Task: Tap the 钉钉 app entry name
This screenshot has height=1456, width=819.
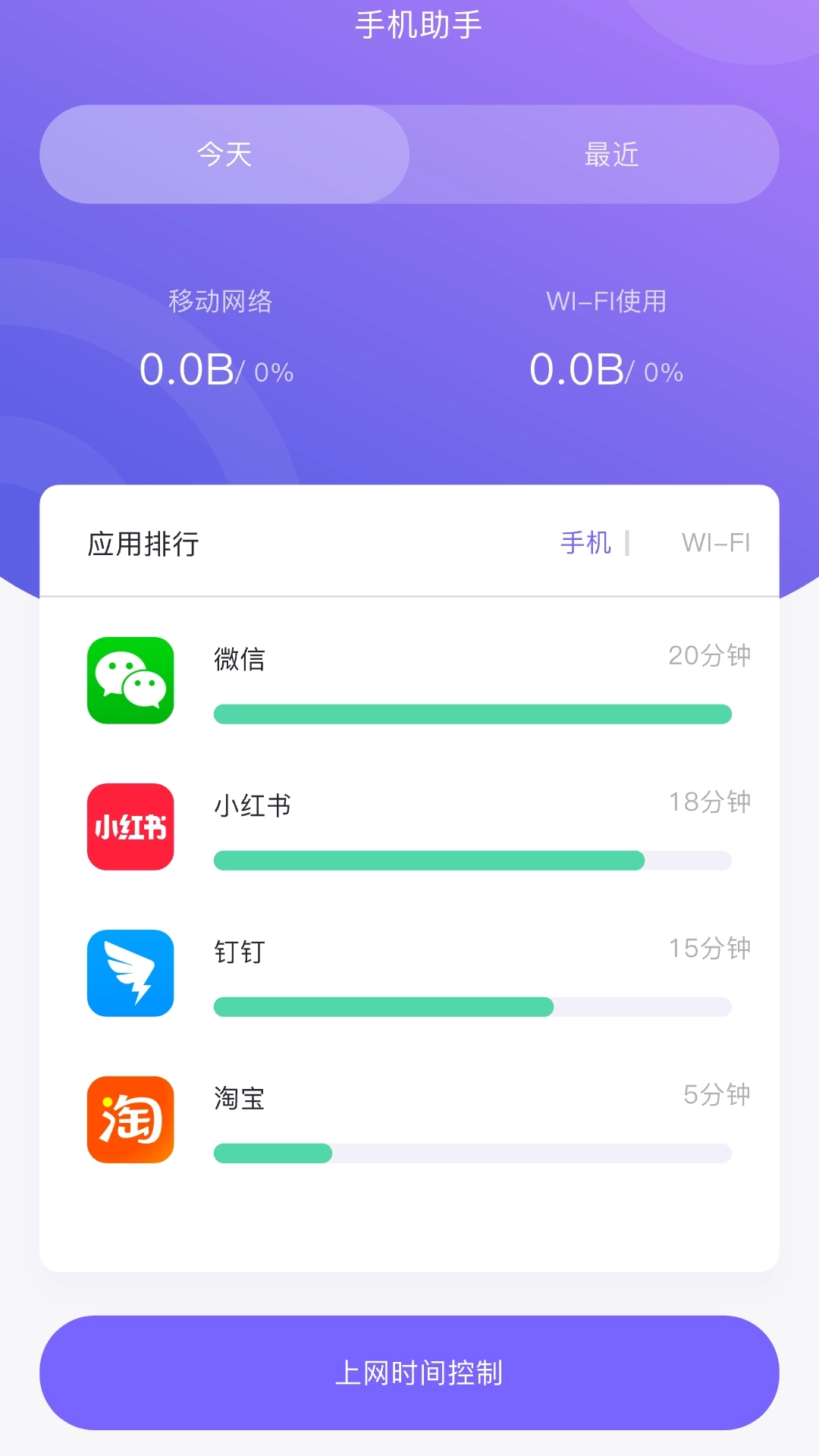Action: (x=239, y=953)
